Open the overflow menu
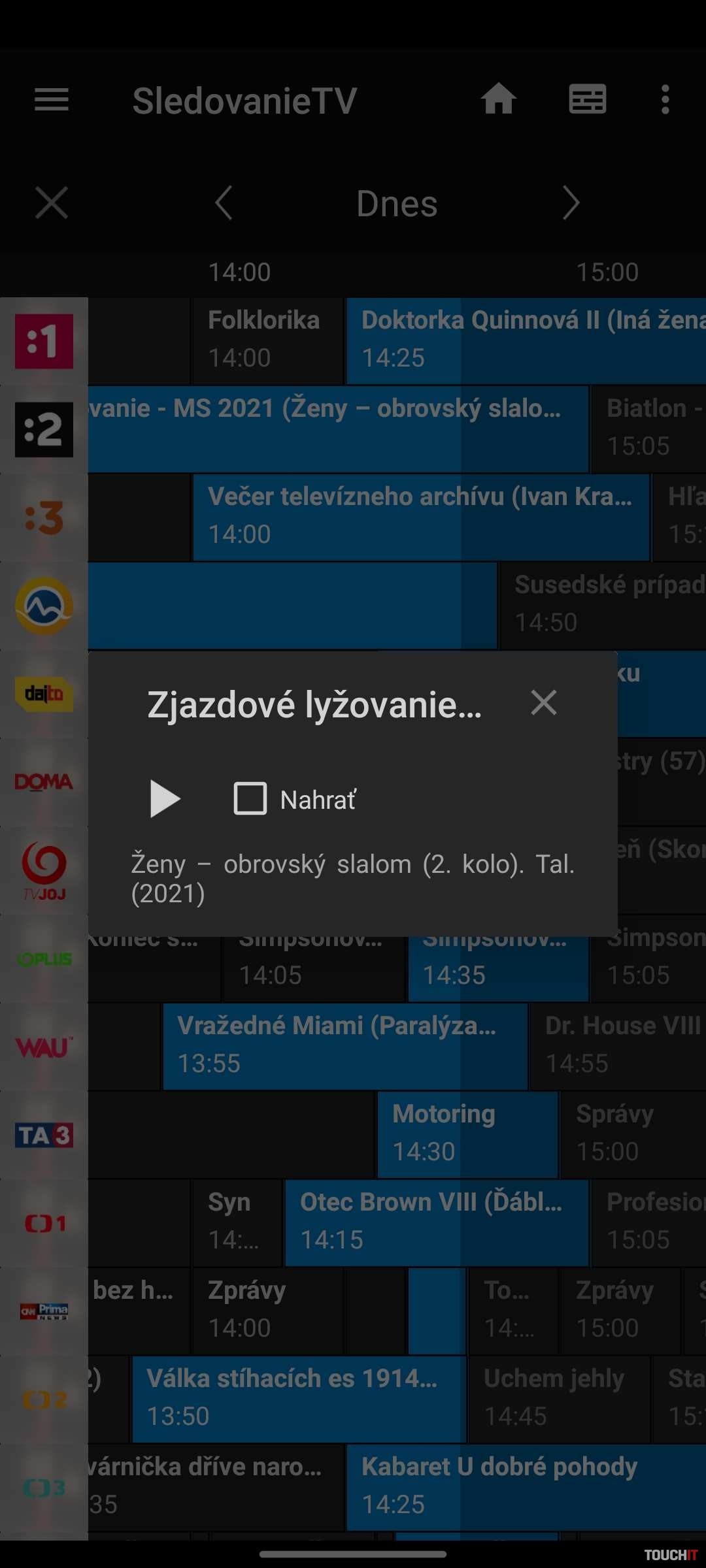 [x=665, y=100]
